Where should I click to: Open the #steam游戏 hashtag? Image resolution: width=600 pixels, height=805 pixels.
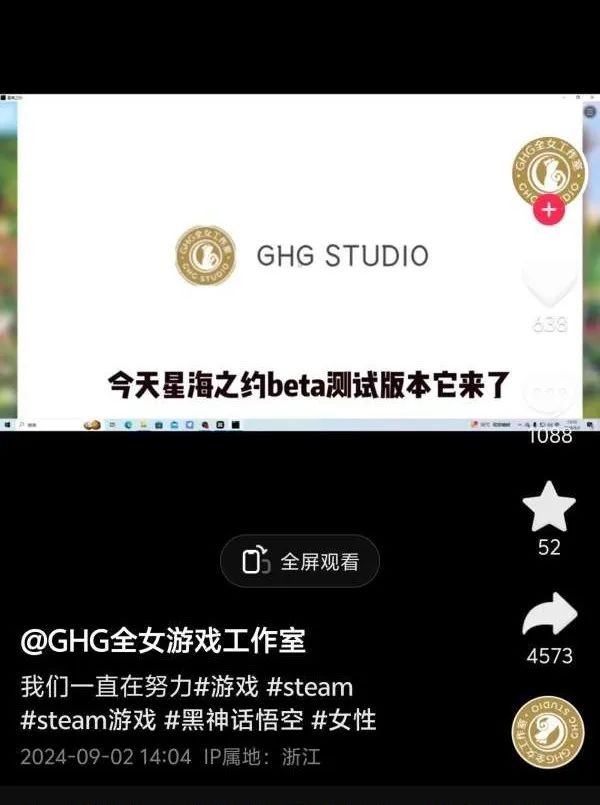(x=88, y=720)
